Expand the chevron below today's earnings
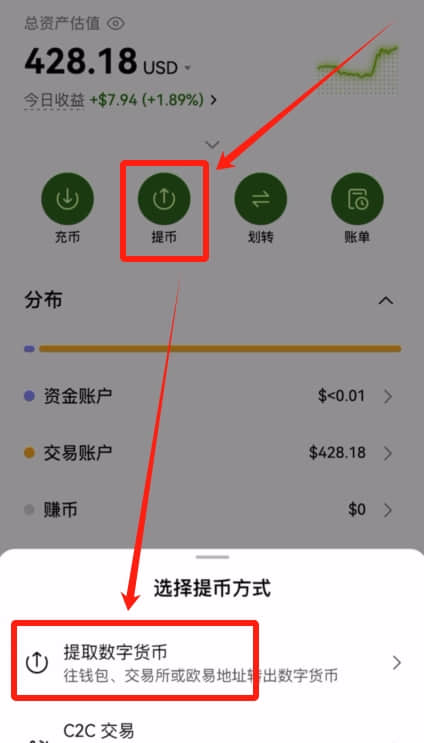 click(x=212, y=144)
